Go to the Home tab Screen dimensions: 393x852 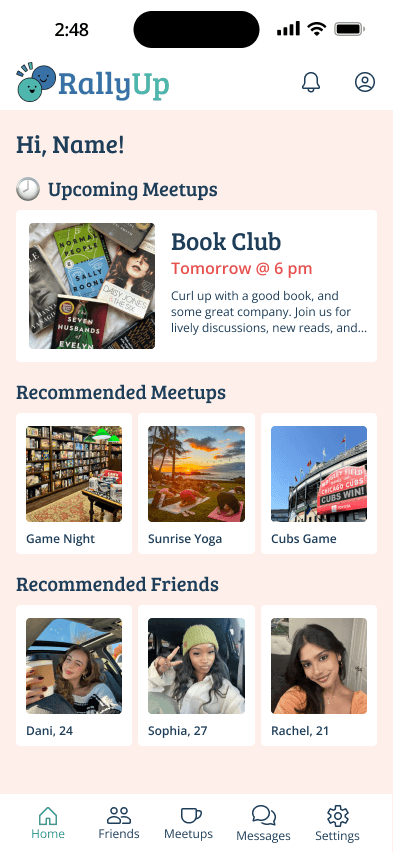click(x=48, y=823)
